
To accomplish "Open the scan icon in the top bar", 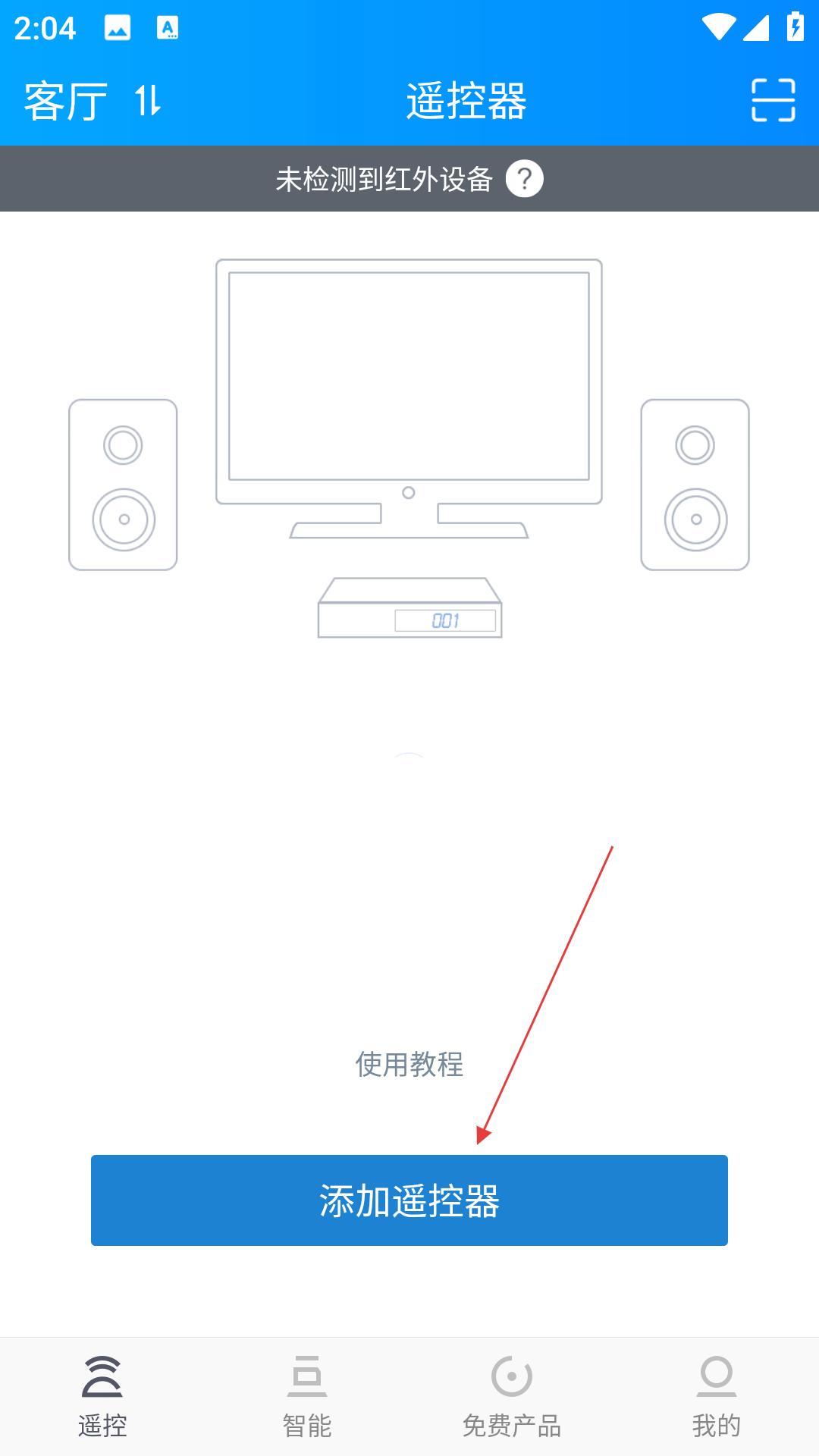I will pos(773,100).
